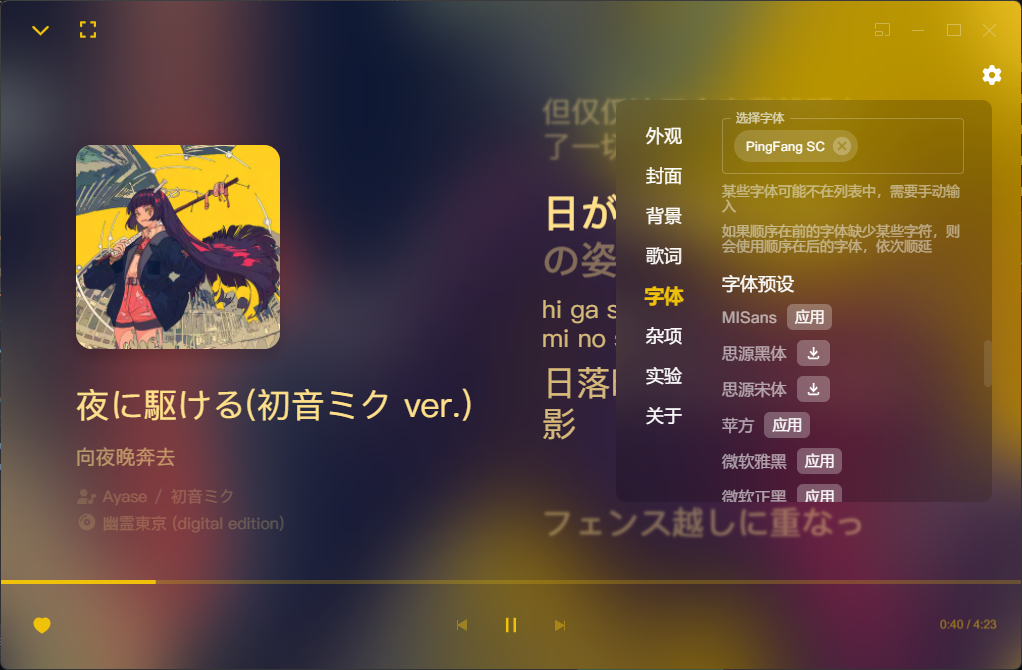Switch to the 封面 settings tab
Viewport: 1022px width, 670px height.
663,176
